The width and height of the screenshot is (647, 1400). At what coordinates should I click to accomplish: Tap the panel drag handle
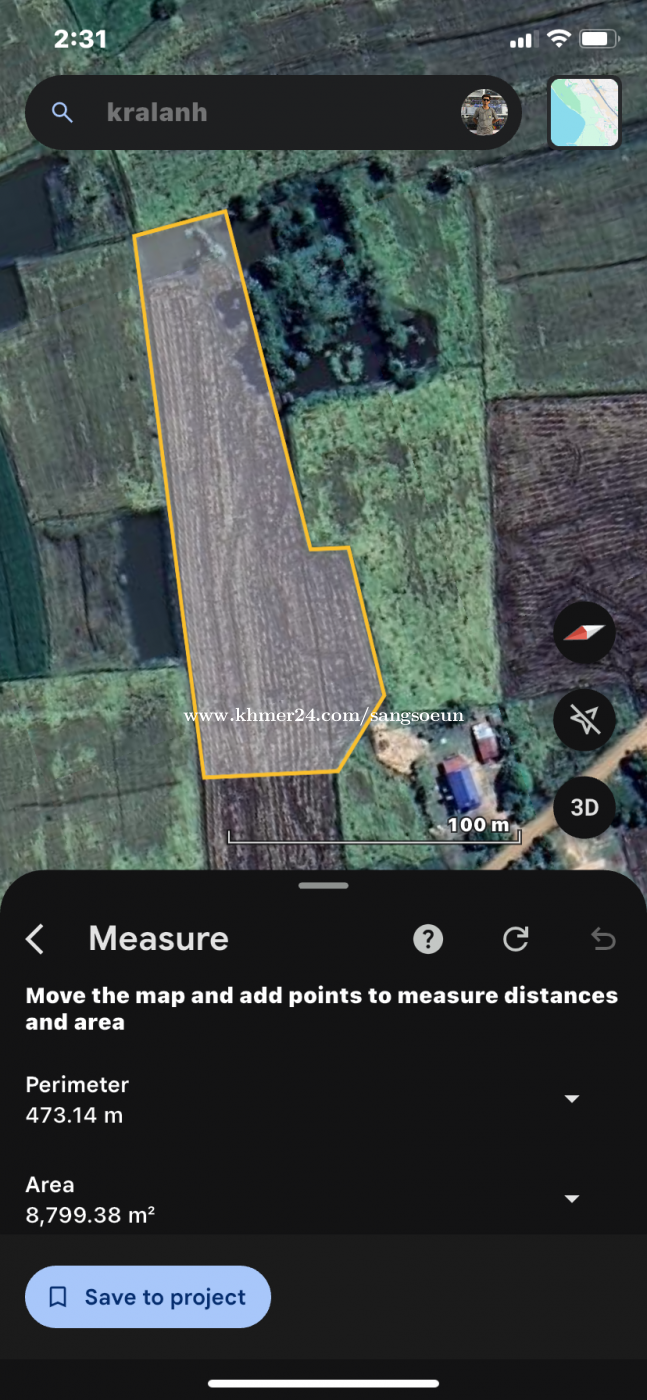click(323, 885)
